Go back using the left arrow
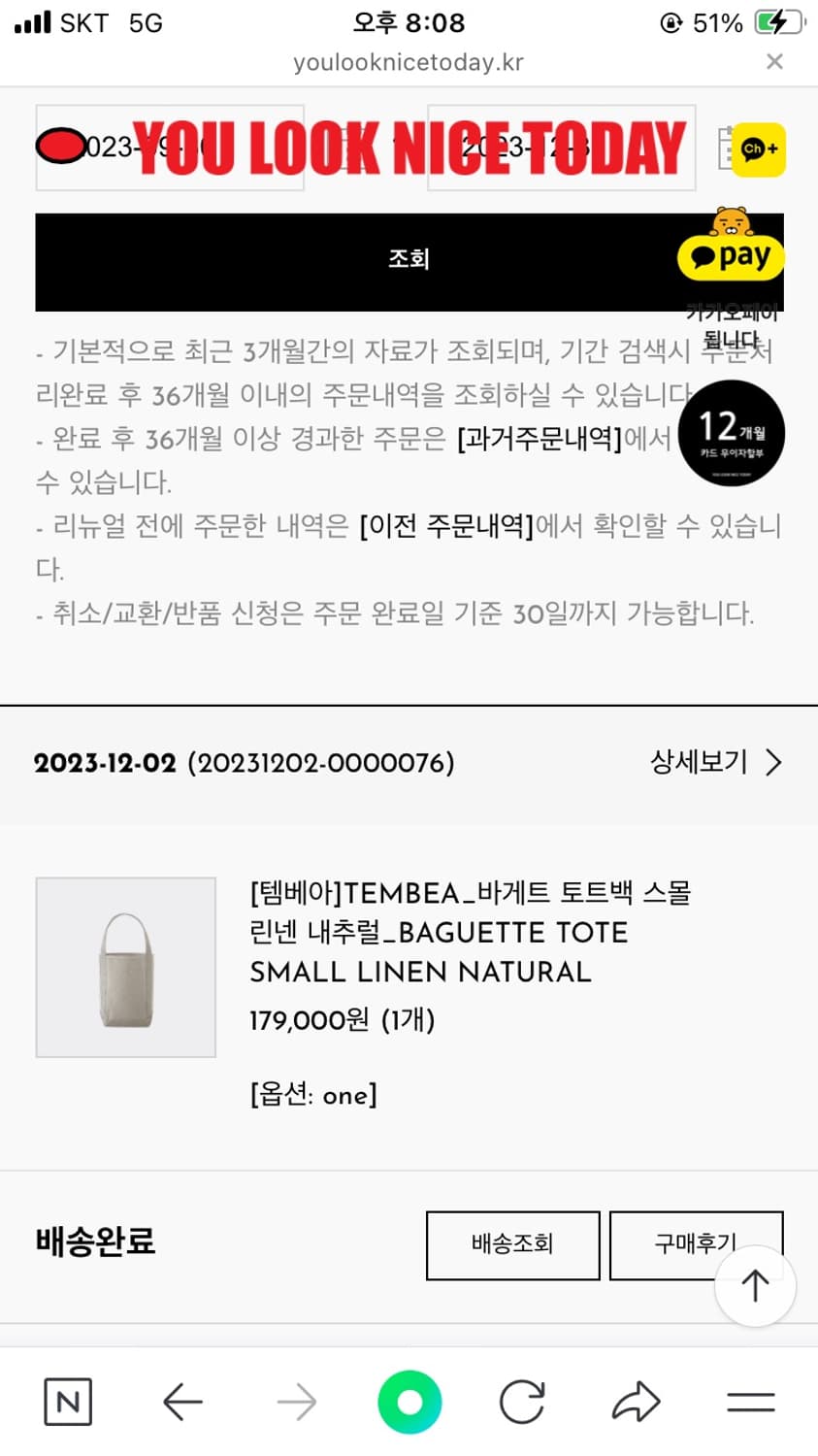 point(182,1402)
